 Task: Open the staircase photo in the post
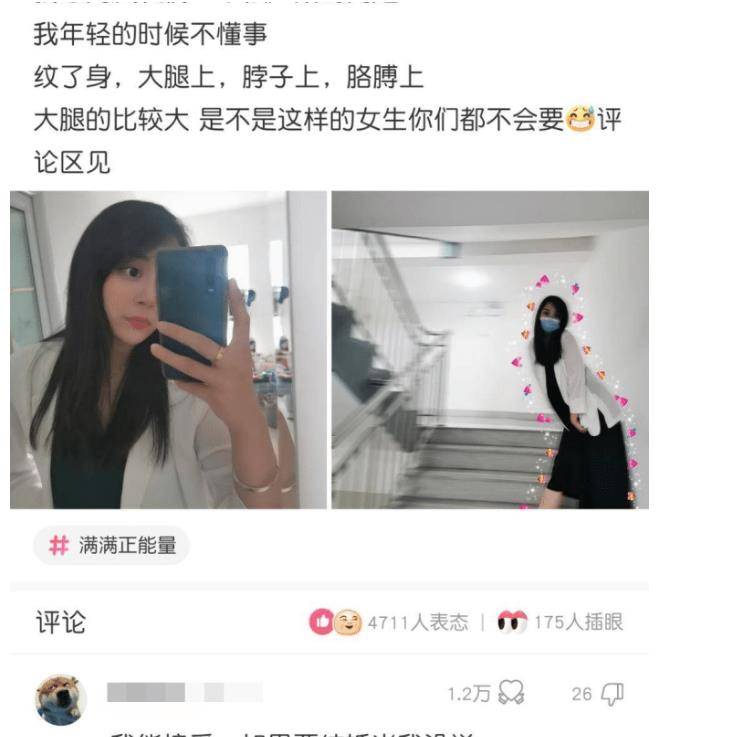pos(490,349)
